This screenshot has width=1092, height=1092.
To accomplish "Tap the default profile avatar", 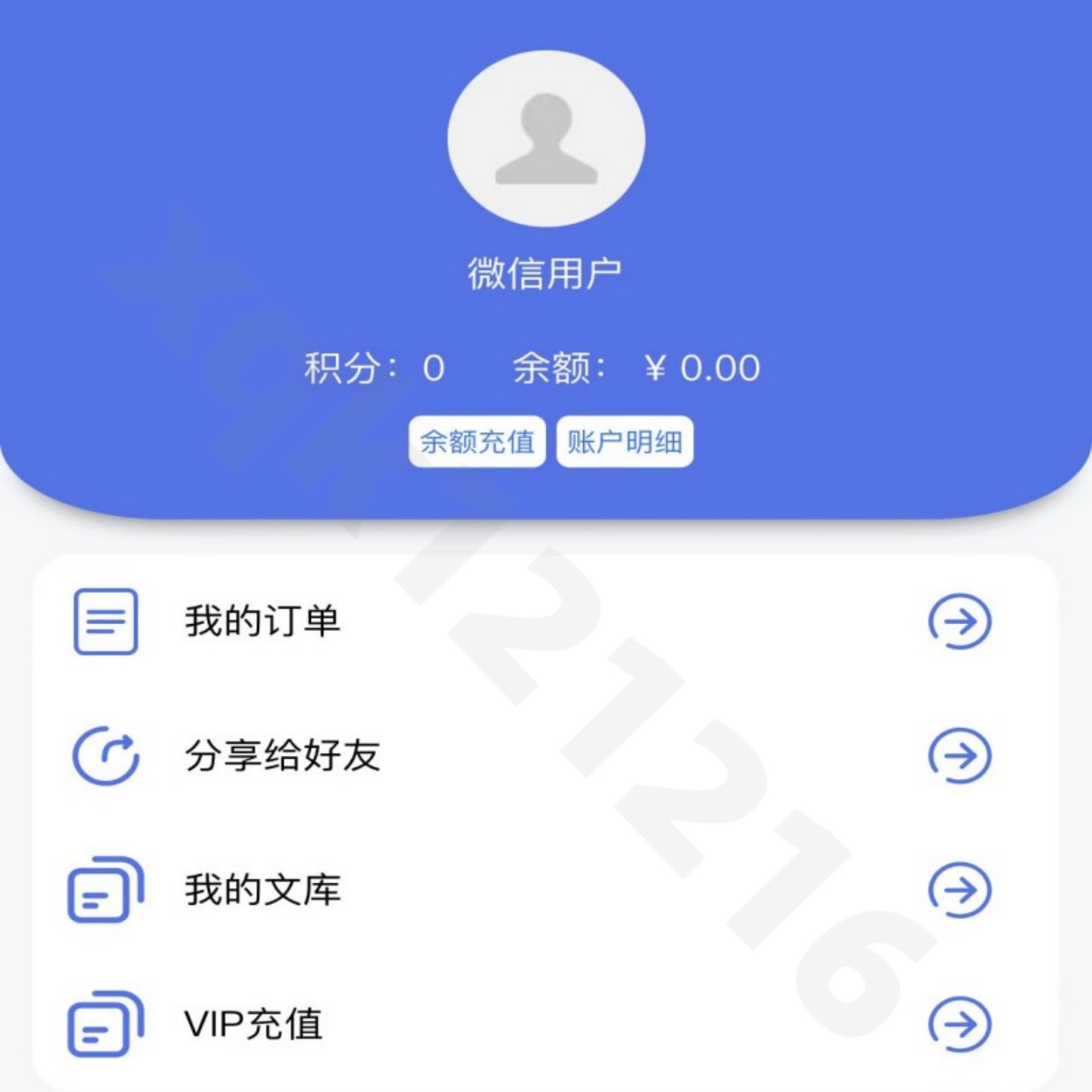I will coord(546,138).
